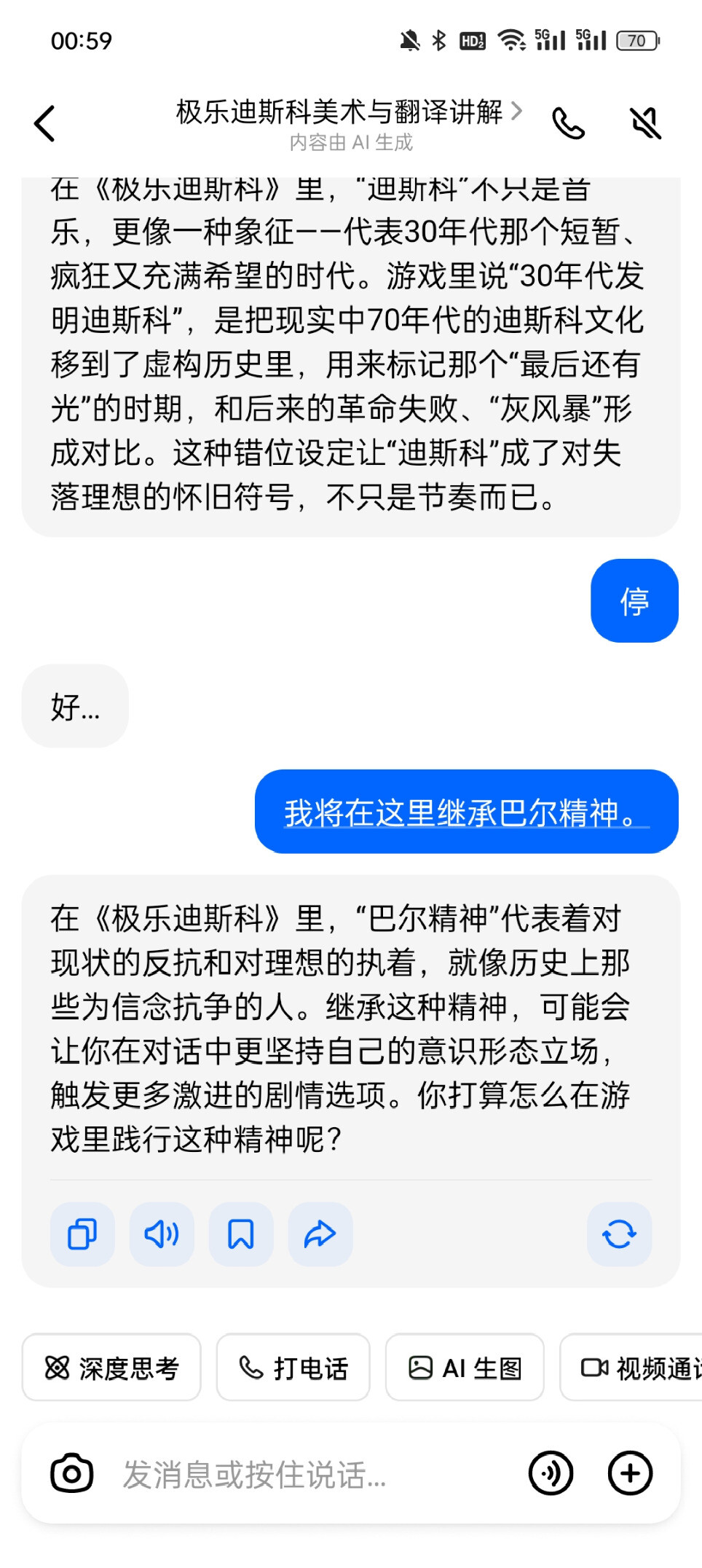Screen dimensions: 702x1568
Task: Start a voice call from the header
Action: 568,124
